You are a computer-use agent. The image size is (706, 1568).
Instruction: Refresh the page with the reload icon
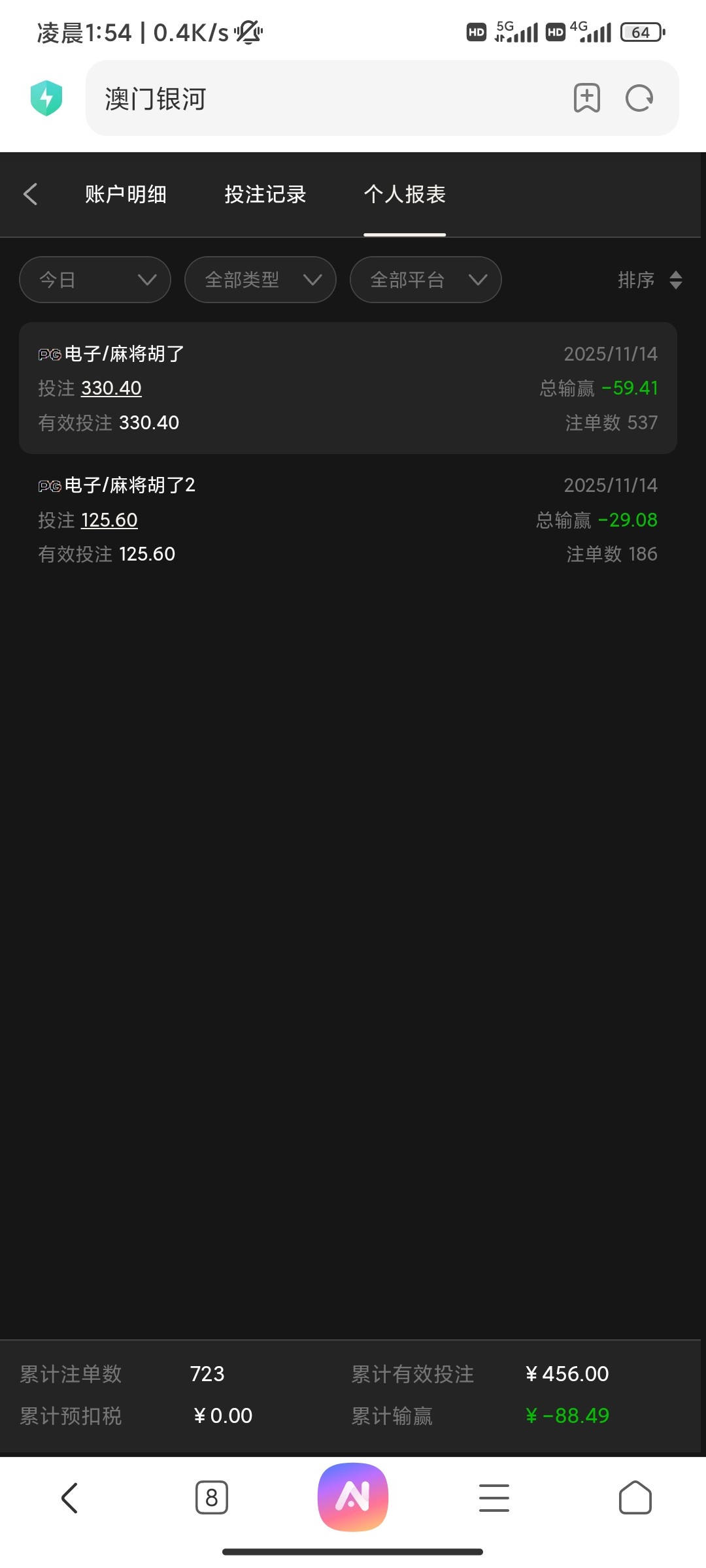[x=639, y=98]
